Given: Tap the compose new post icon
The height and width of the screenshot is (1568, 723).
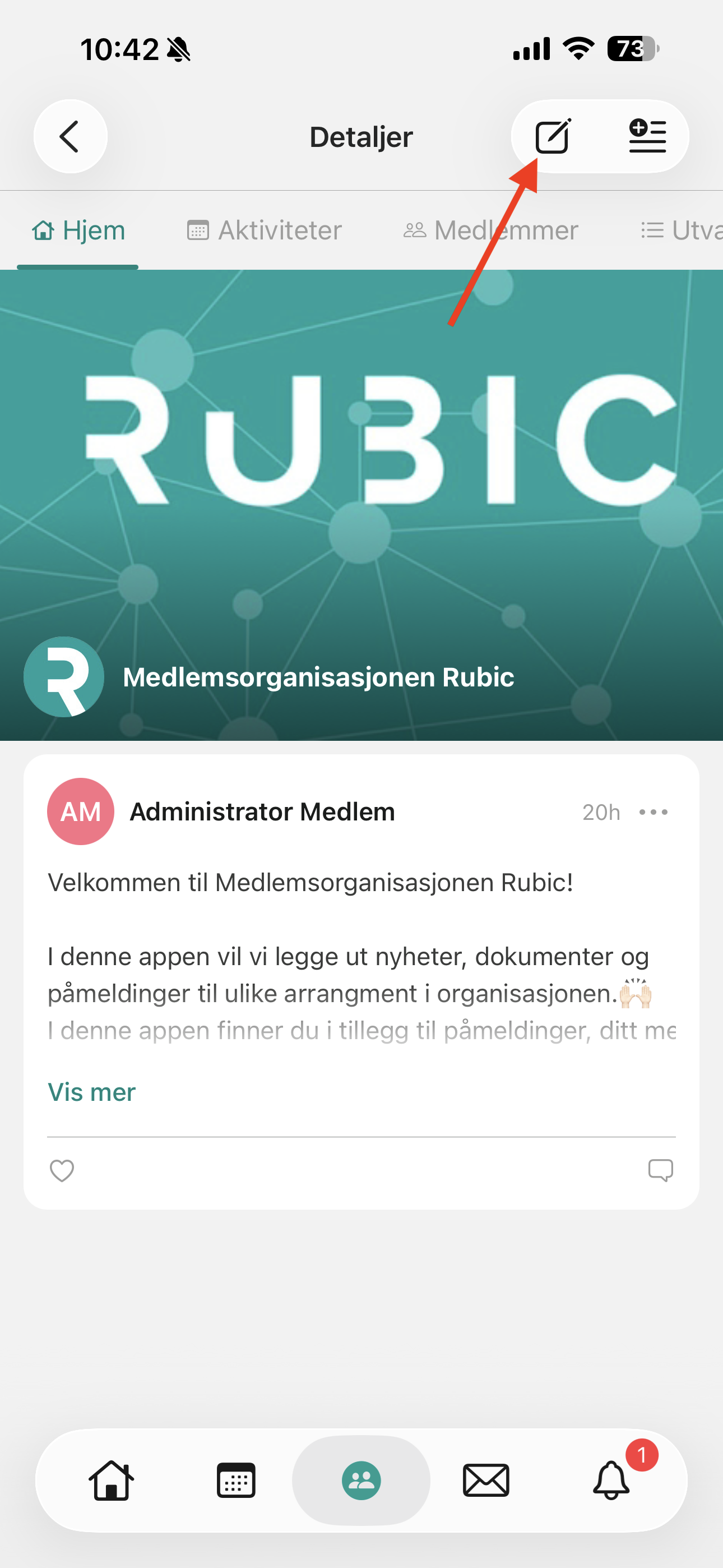Looking at the screenshot, I should [x=553, y=136].
